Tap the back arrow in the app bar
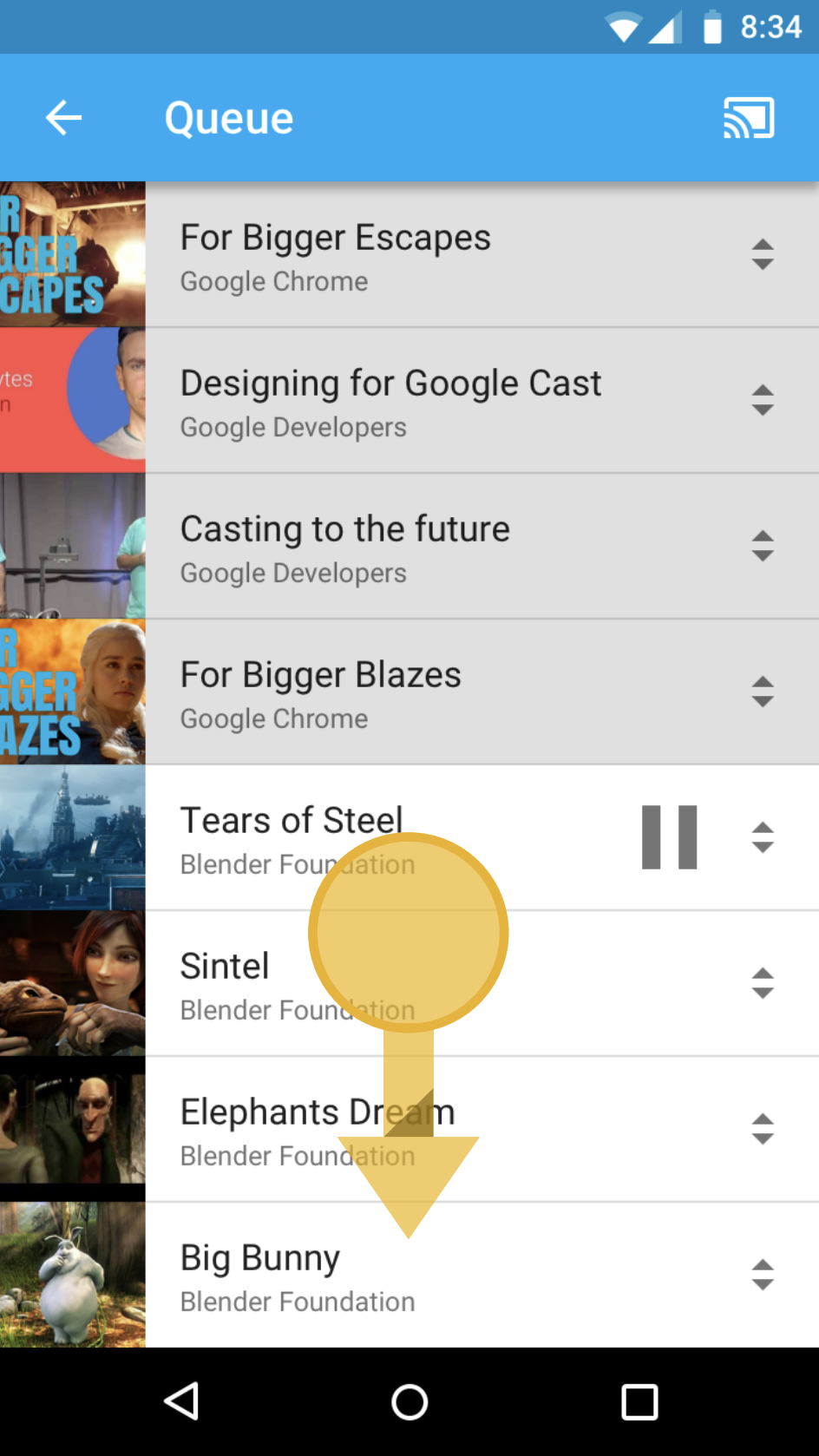Image resolution: width=819 pixels, height=1456 pixels. pyautogui.click(x=62, y=117)
